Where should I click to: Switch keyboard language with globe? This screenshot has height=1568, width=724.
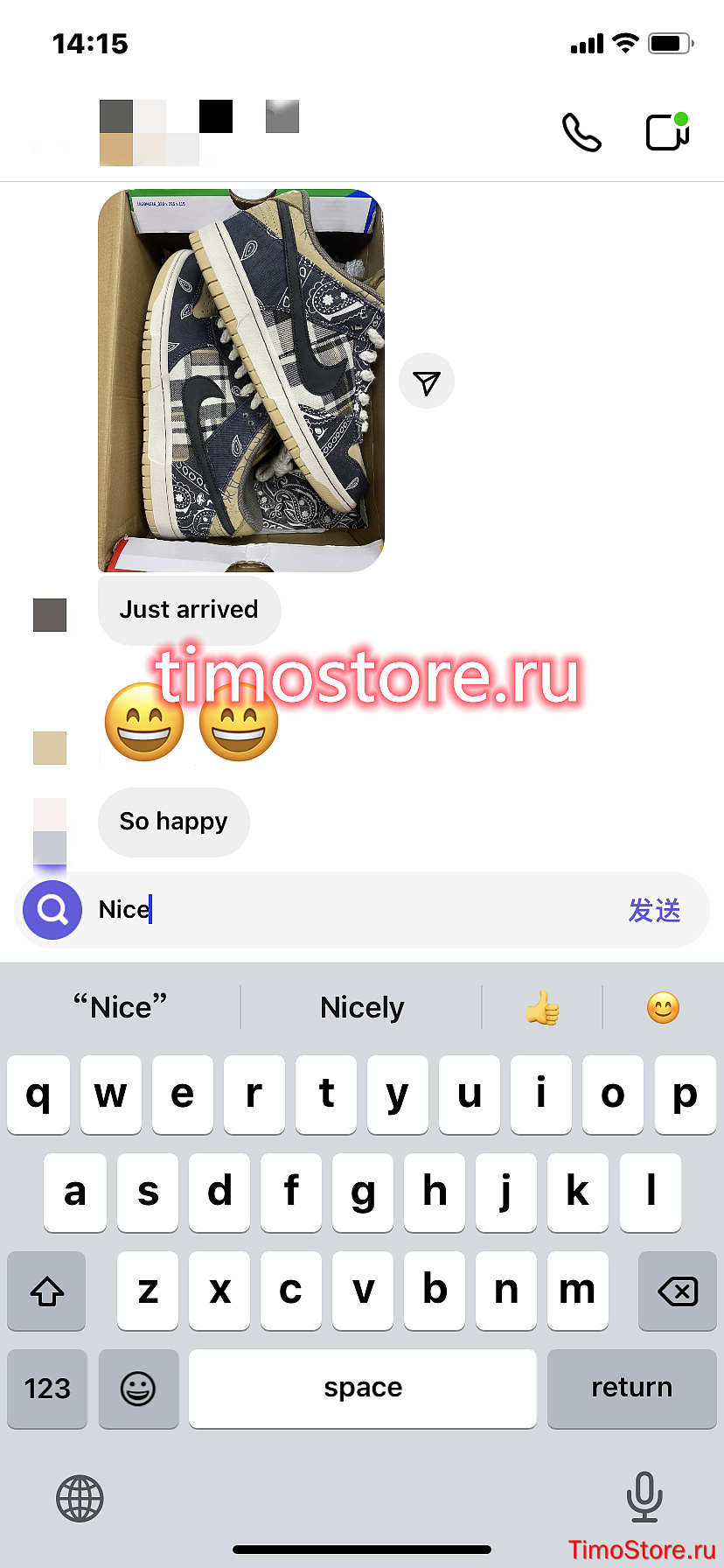pos(80,1499)
